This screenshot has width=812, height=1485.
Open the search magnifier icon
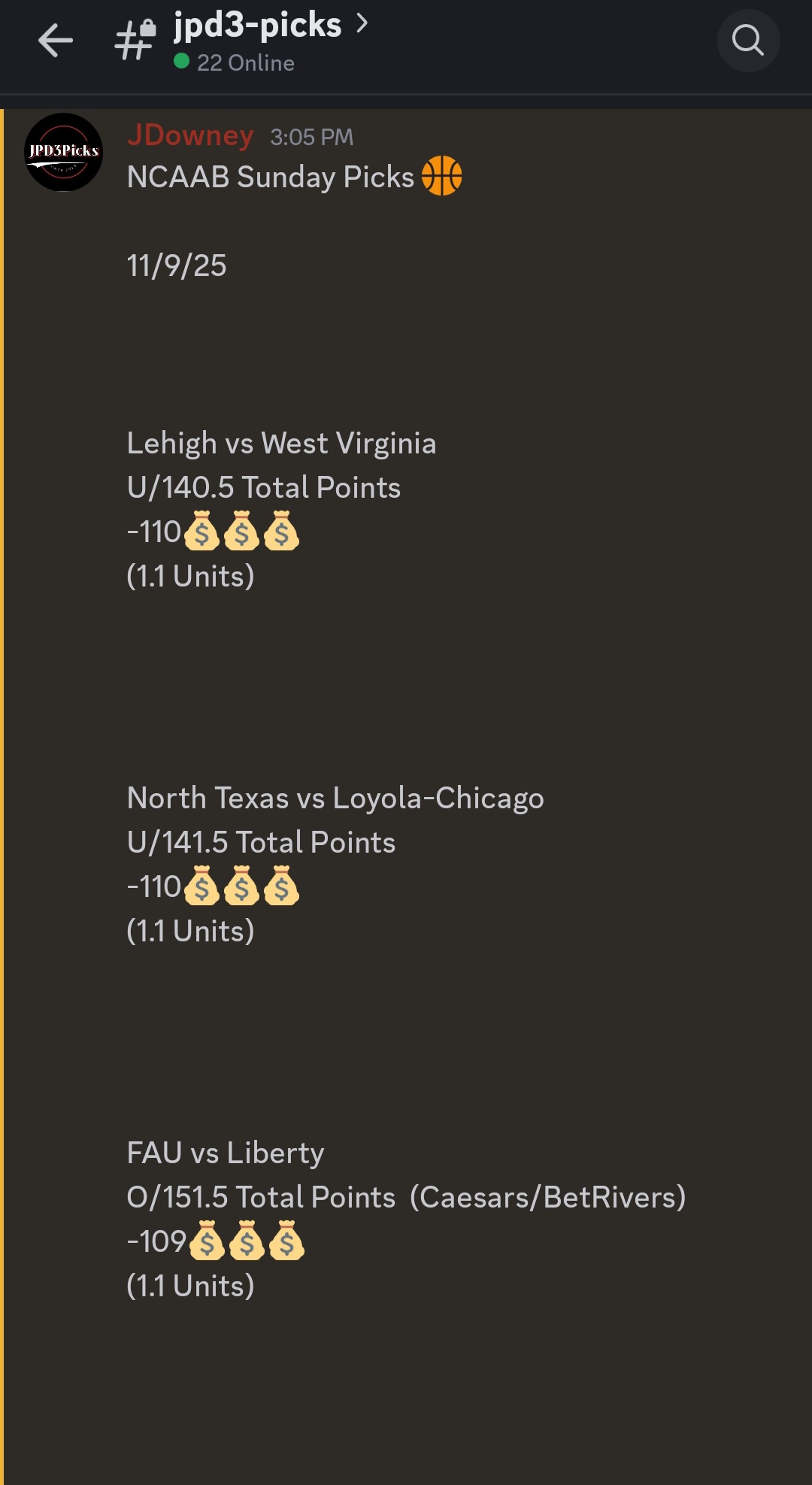pos(748,41)
